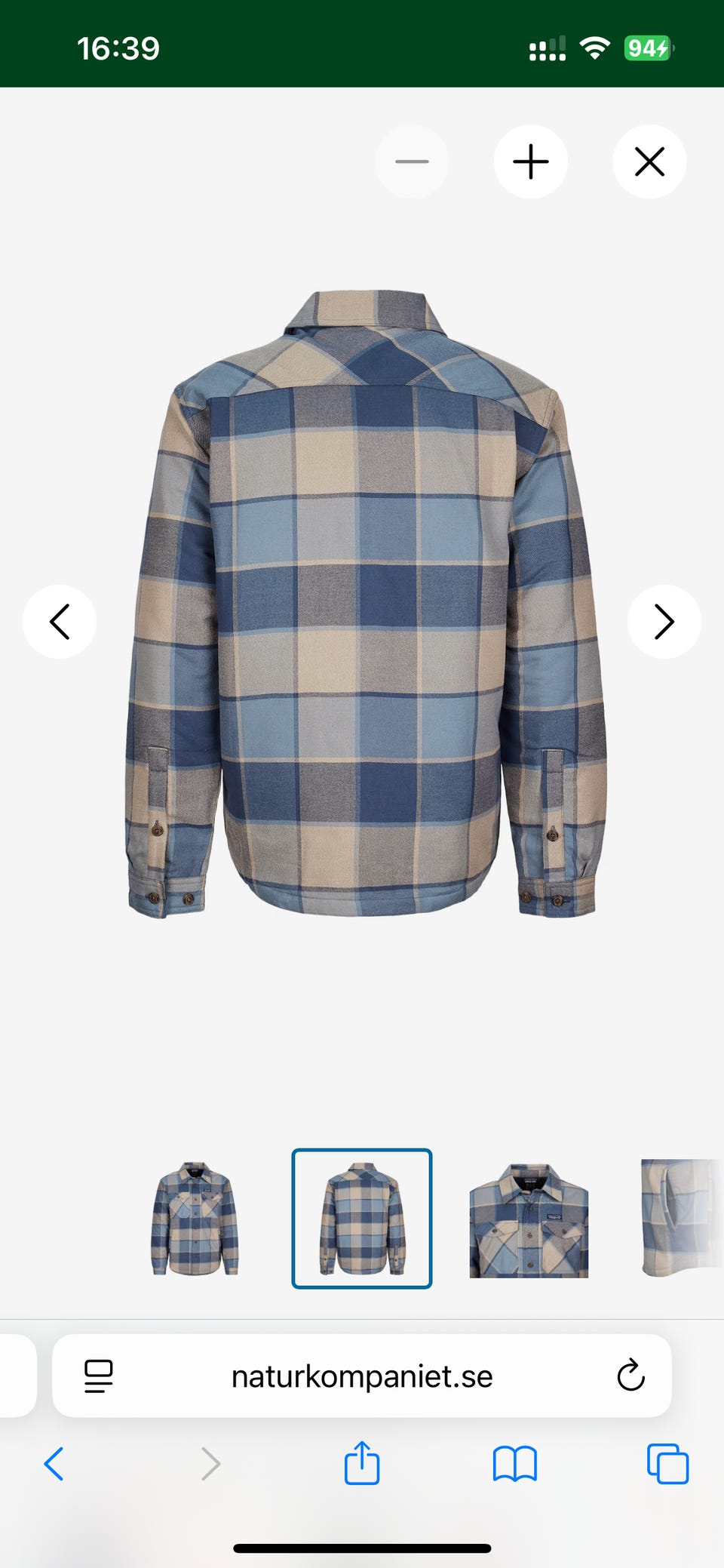
Task: Tap the naturkompaniet.se address bar
Action: tap(362, 1376)
